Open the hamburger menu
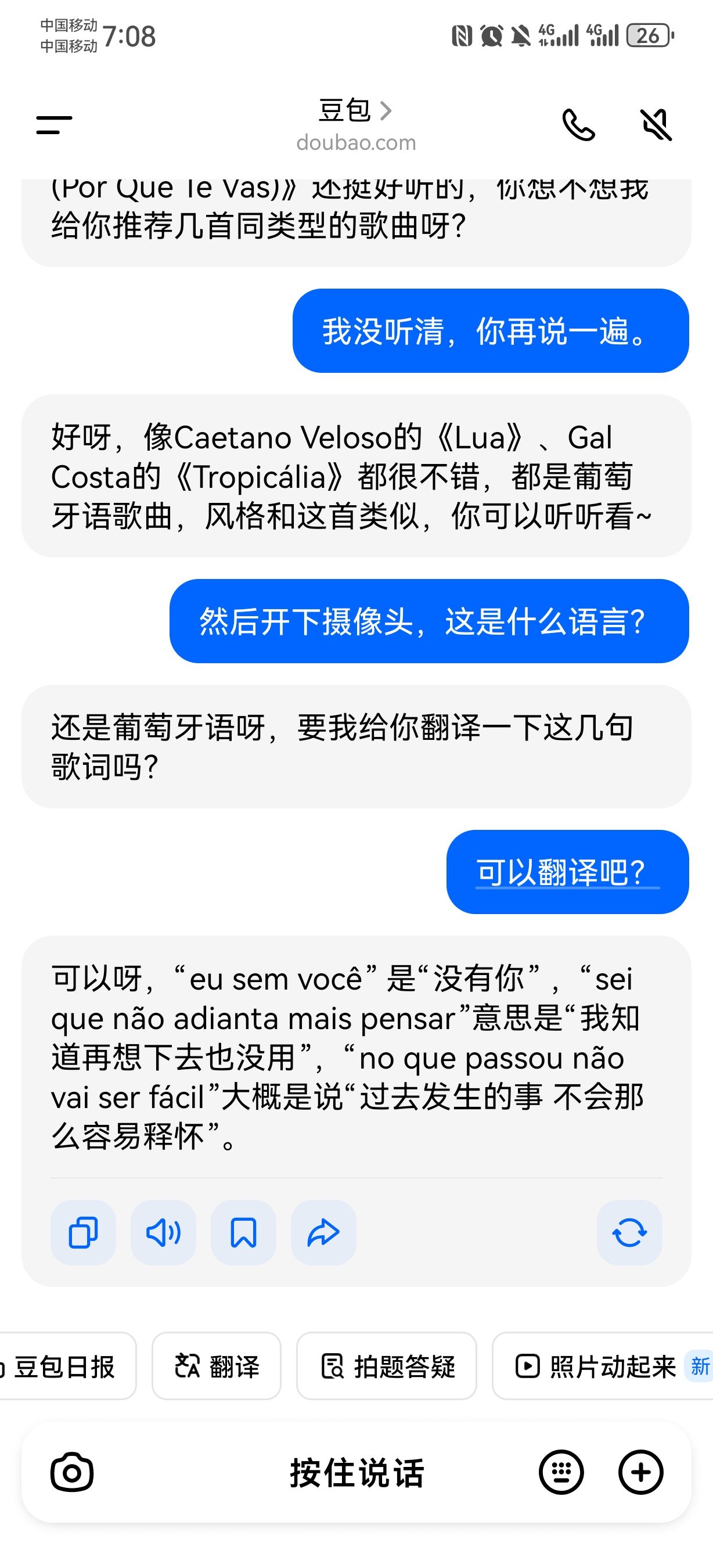Viewport: 713px width, 1568px height. [x=54, y=125]
